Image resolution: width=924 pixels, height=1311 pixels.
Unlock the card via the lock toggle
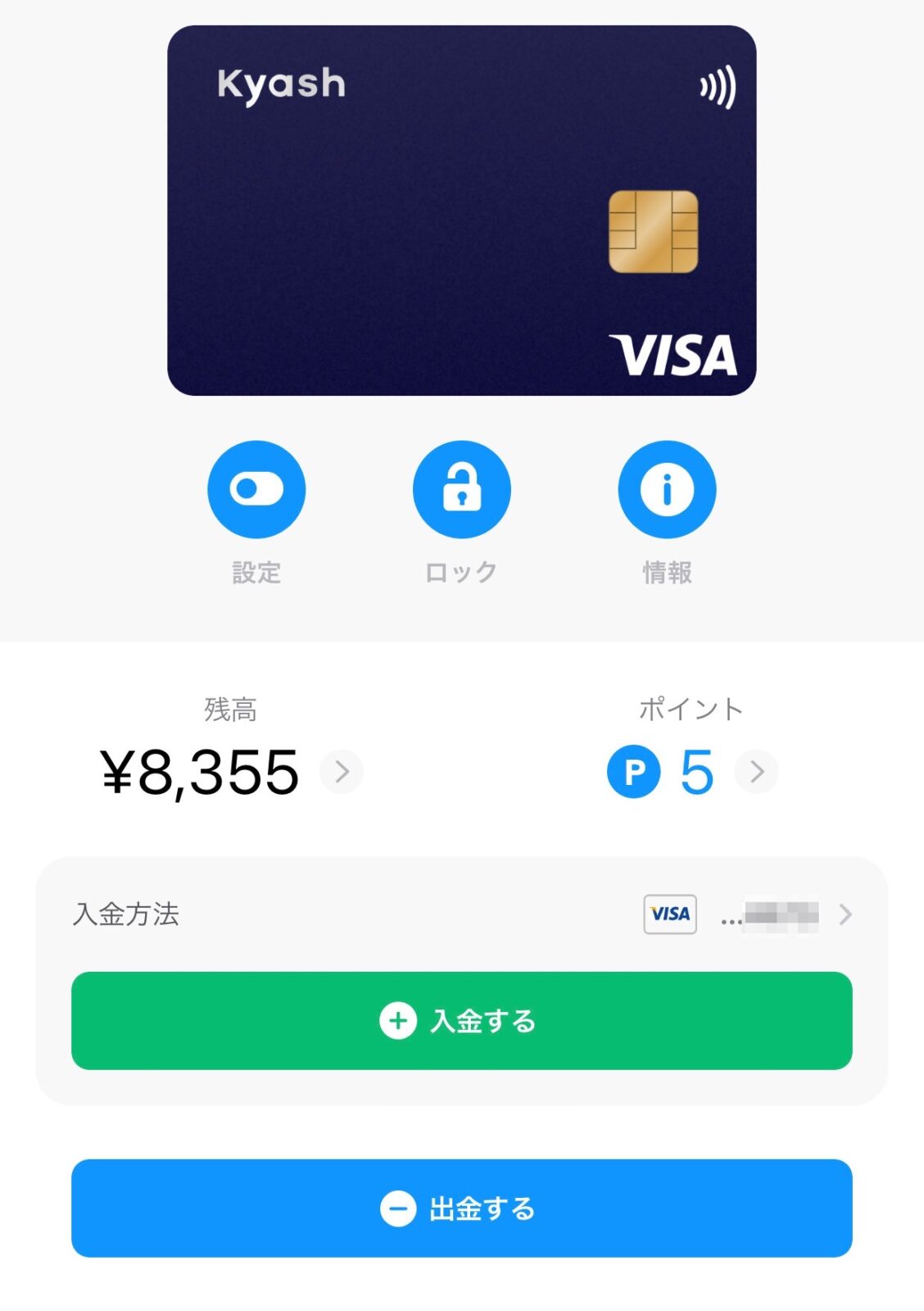click(x=462, y=488)
